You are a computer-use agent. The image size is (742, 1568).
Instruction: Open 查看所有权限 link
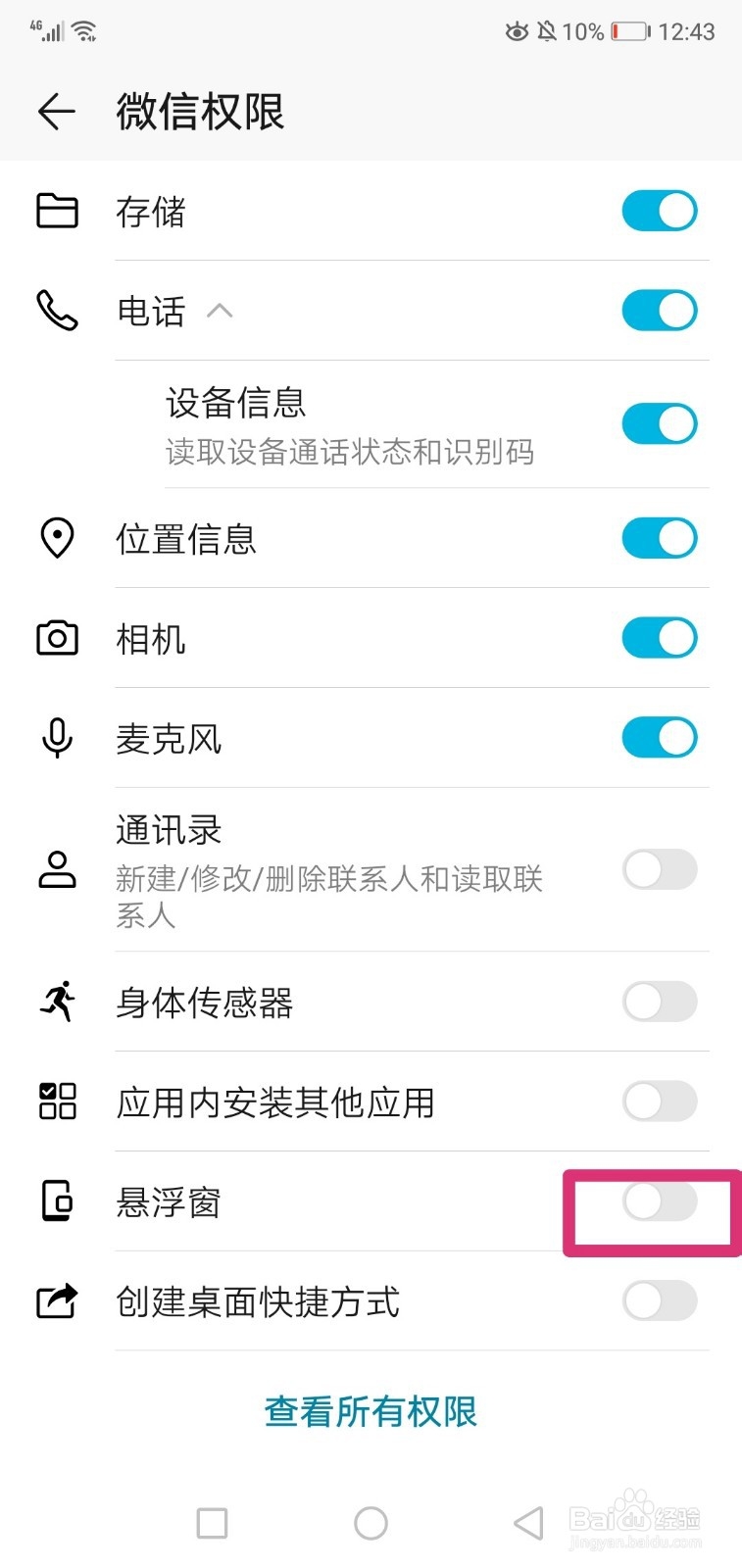[x=371, y=1411]
